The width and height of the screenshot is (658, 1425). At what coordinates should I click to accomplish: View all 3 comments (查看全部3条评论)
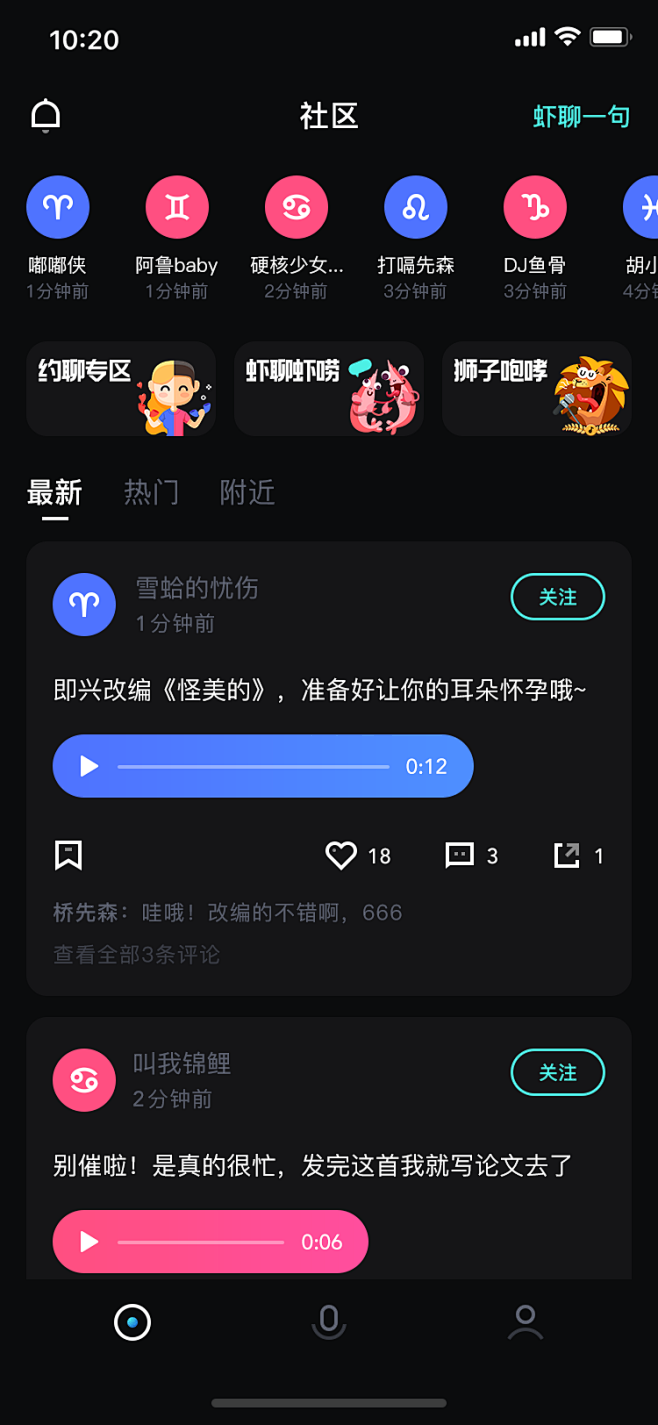click(x=137, y=955)
